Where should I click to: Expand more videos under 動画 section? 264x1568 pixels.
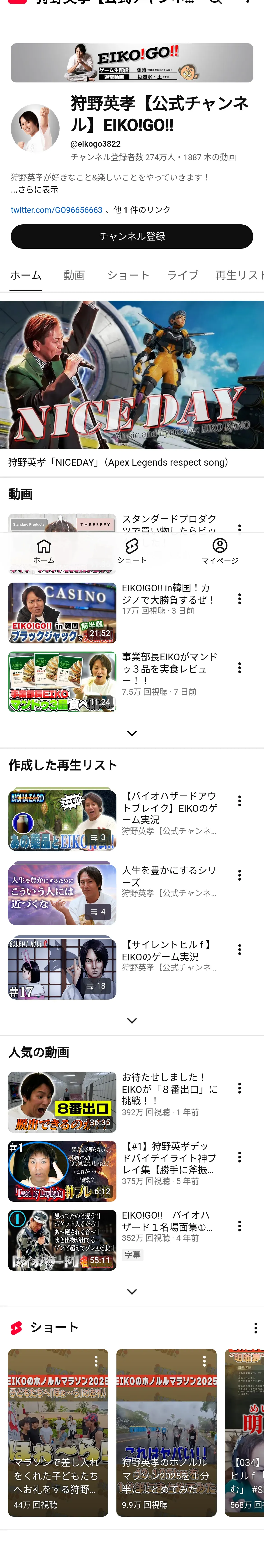point(132,734)
